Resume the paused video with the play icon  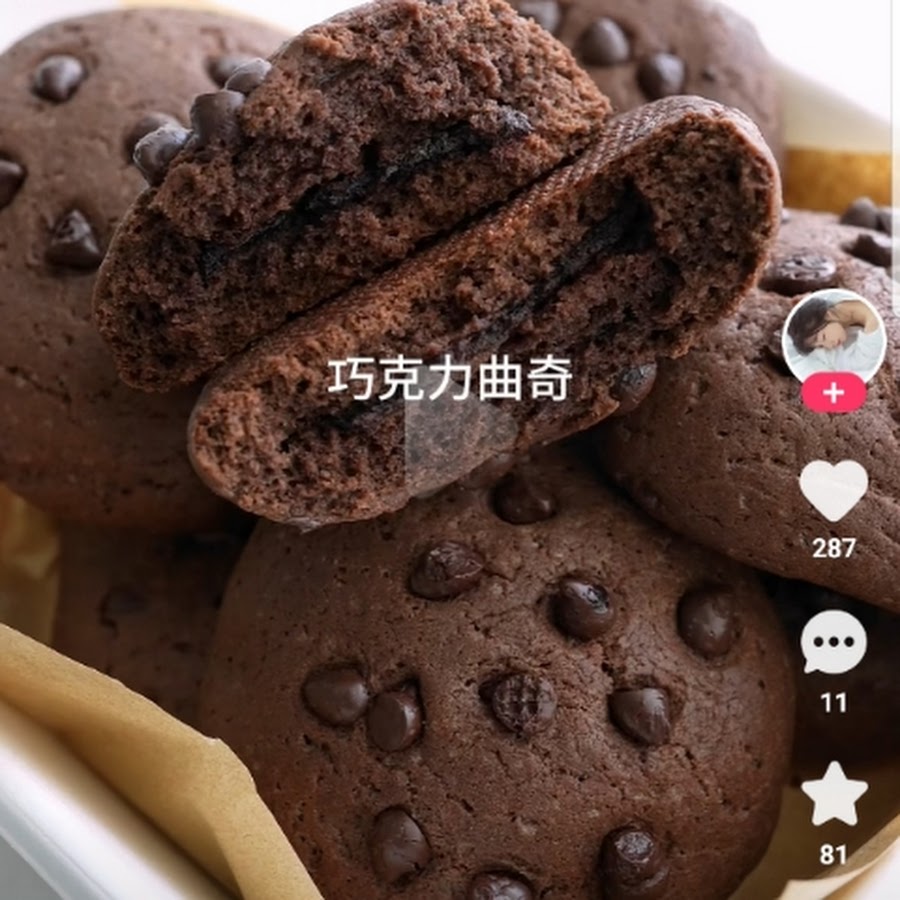tap(462, 442)
